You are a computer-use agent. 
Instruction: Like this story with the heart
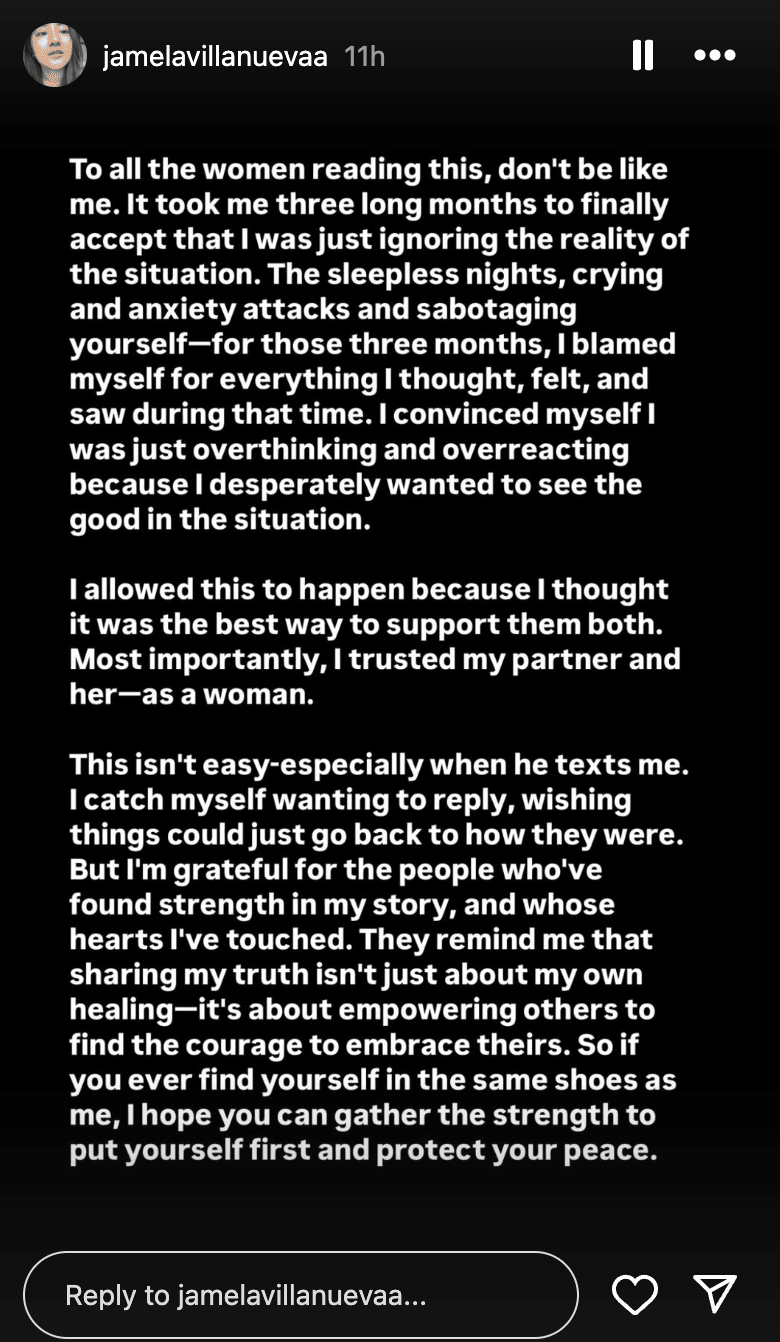pyautogui.click(x=634, y=1295)
